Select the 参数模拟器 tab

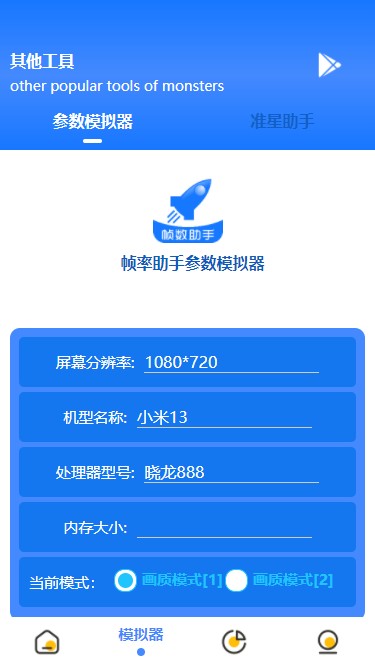pyautogui.click(x=93, y=122)
